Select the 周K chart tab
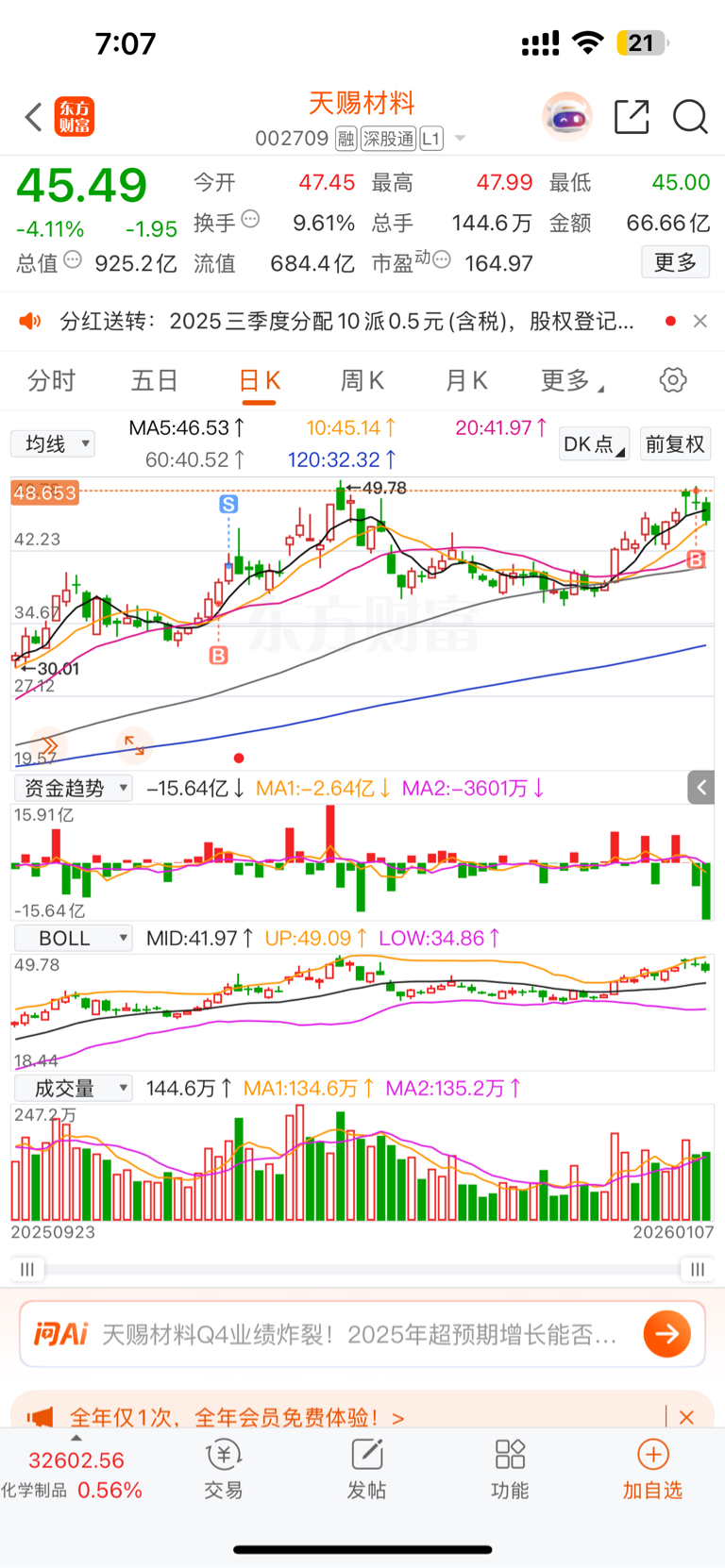The width and height of the screenshot is (725, 1568). point(362,380)
